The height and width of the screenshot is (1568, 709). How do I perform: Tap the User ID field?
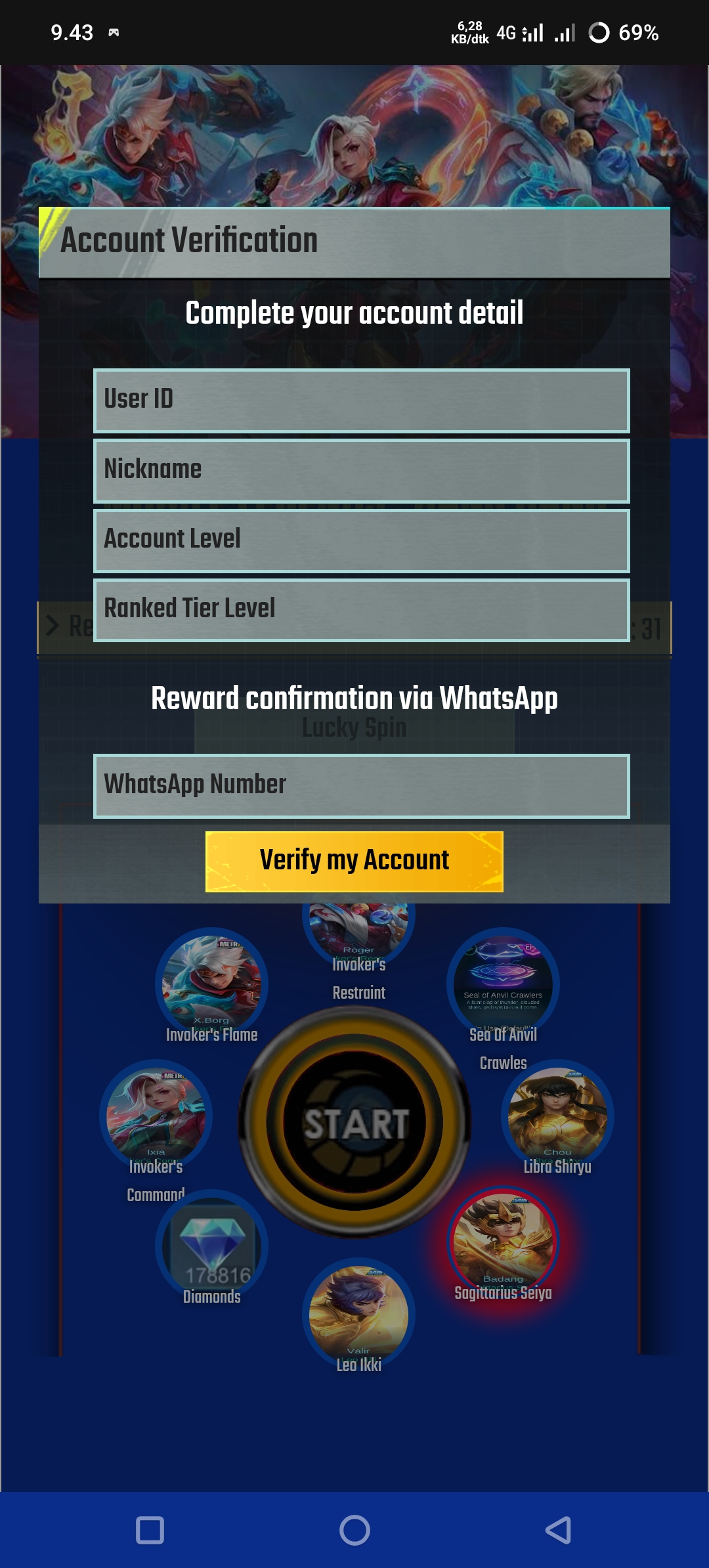tap(361, 400)
